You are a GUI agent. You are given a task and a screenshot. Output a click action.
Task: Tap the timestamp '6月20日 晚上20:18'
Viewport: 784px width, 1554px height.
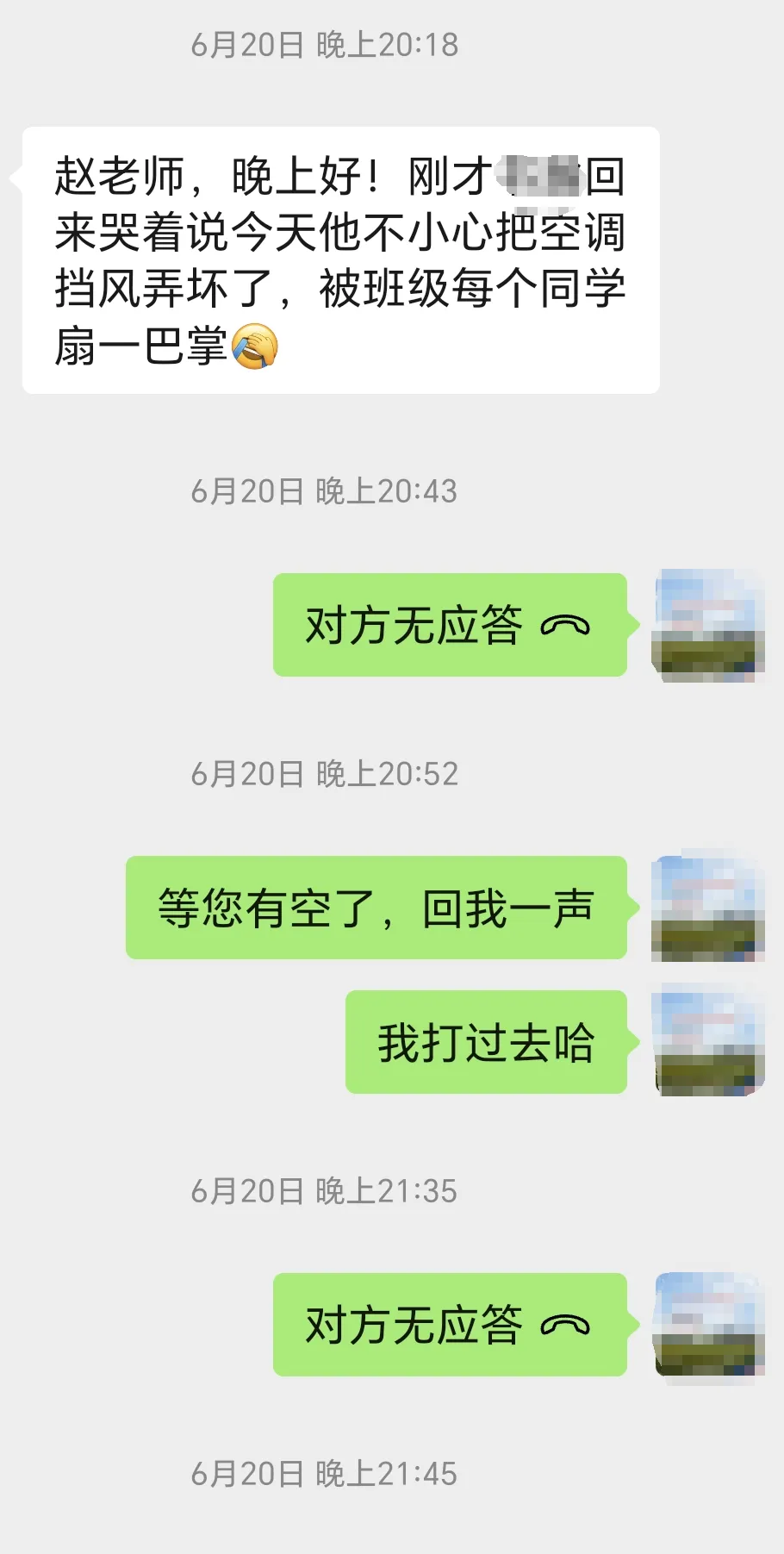pos(326,45)
